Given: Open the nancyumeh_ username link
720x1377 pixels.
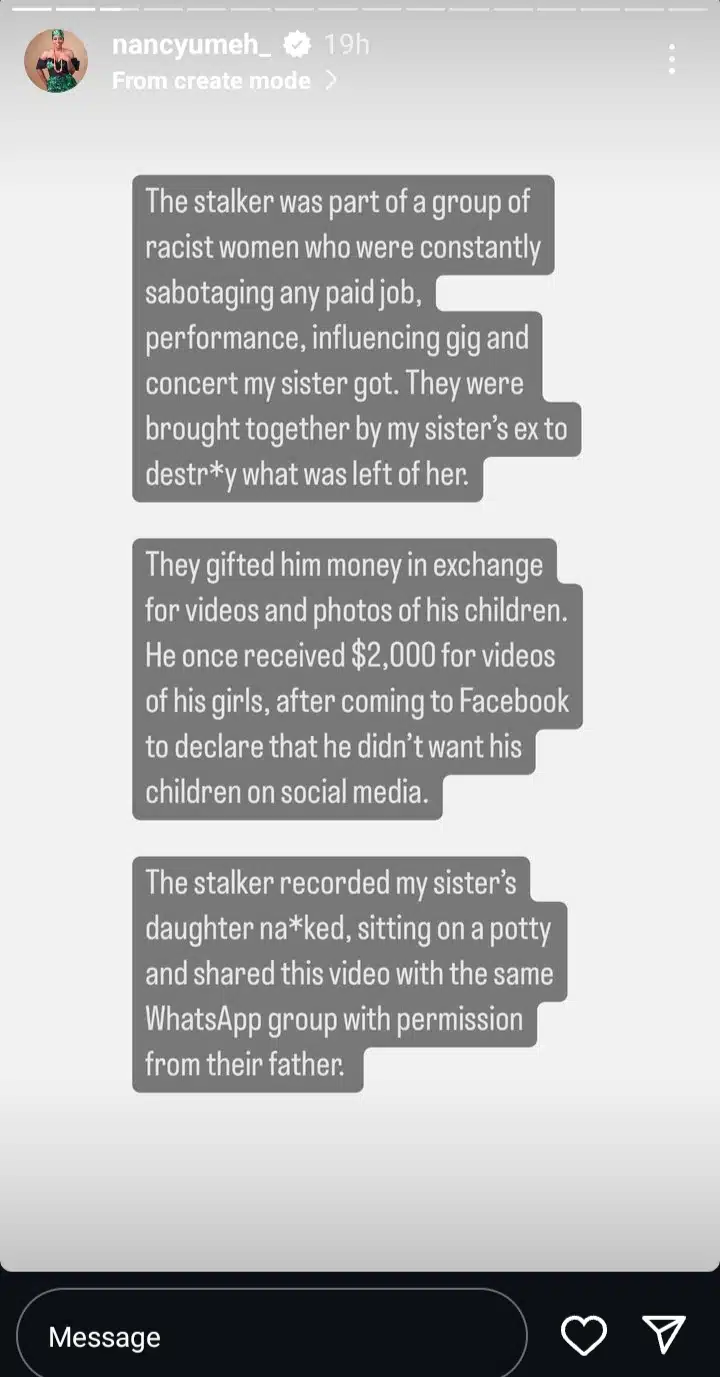Looking at the screenshot, I should 192,44.
